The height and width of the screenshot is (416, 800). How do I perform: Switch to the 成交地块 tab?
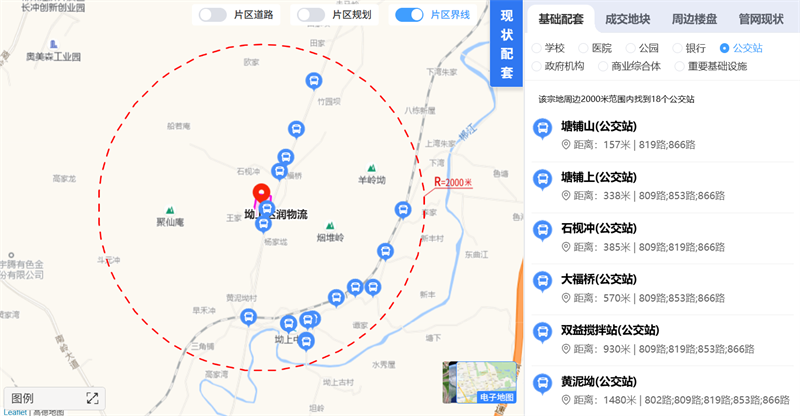pyautogui.click(x=627, y=19)
